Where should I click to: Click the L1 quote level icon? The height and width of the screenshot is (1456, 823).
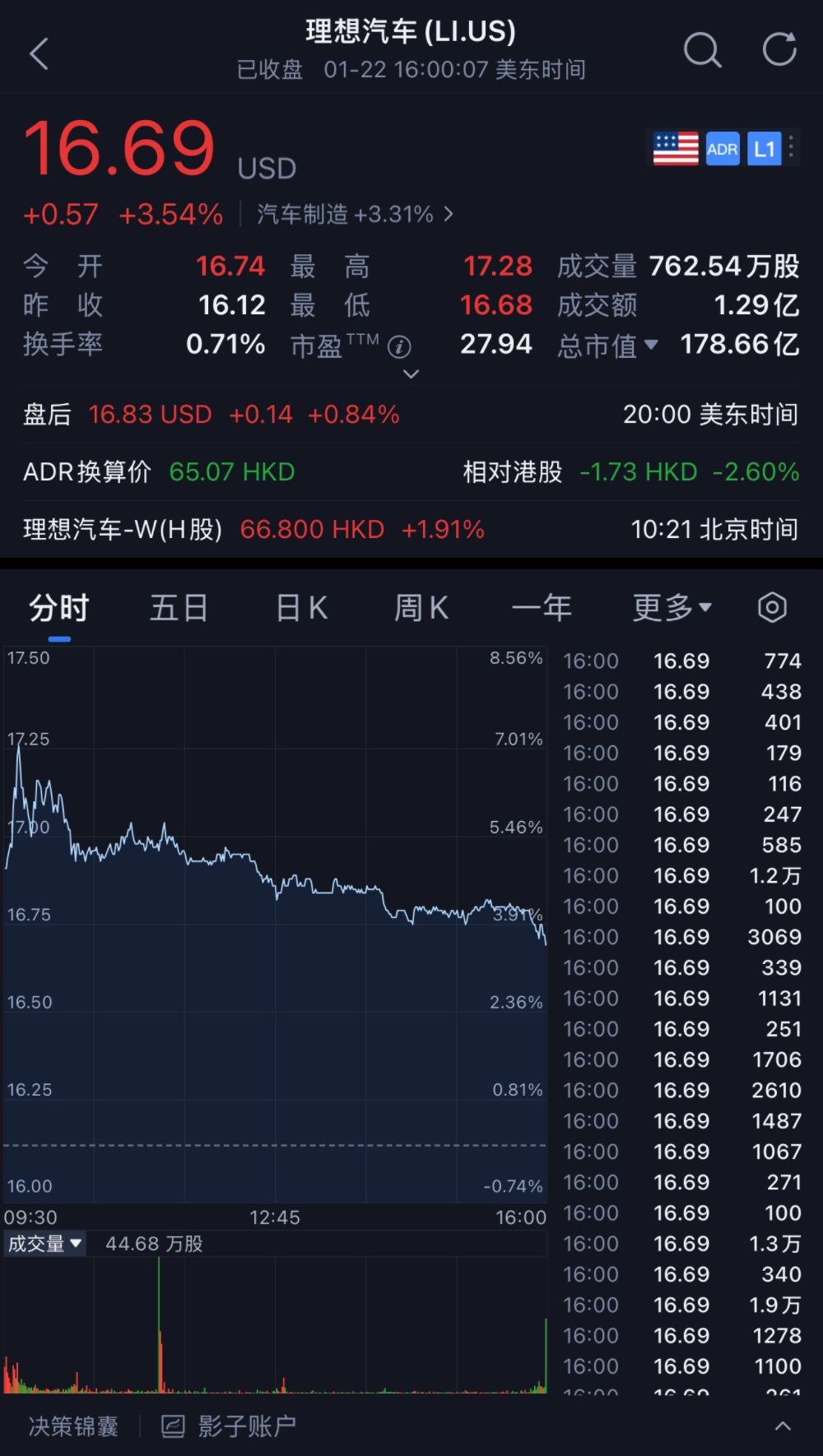[764, 148]
